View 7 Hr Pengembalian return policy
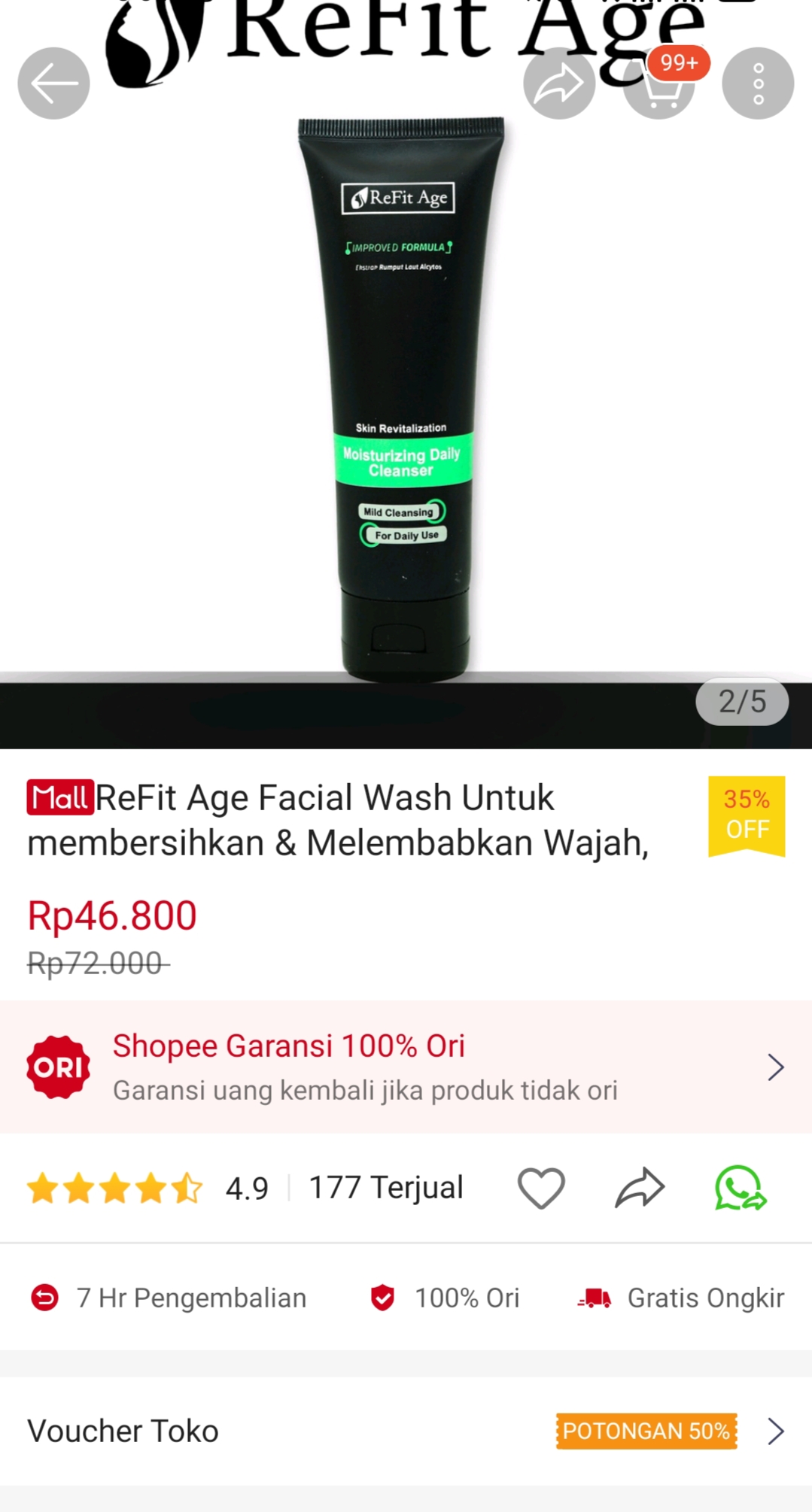Viewport: 812px width, 1512px height. click(x=169, y=1298)
